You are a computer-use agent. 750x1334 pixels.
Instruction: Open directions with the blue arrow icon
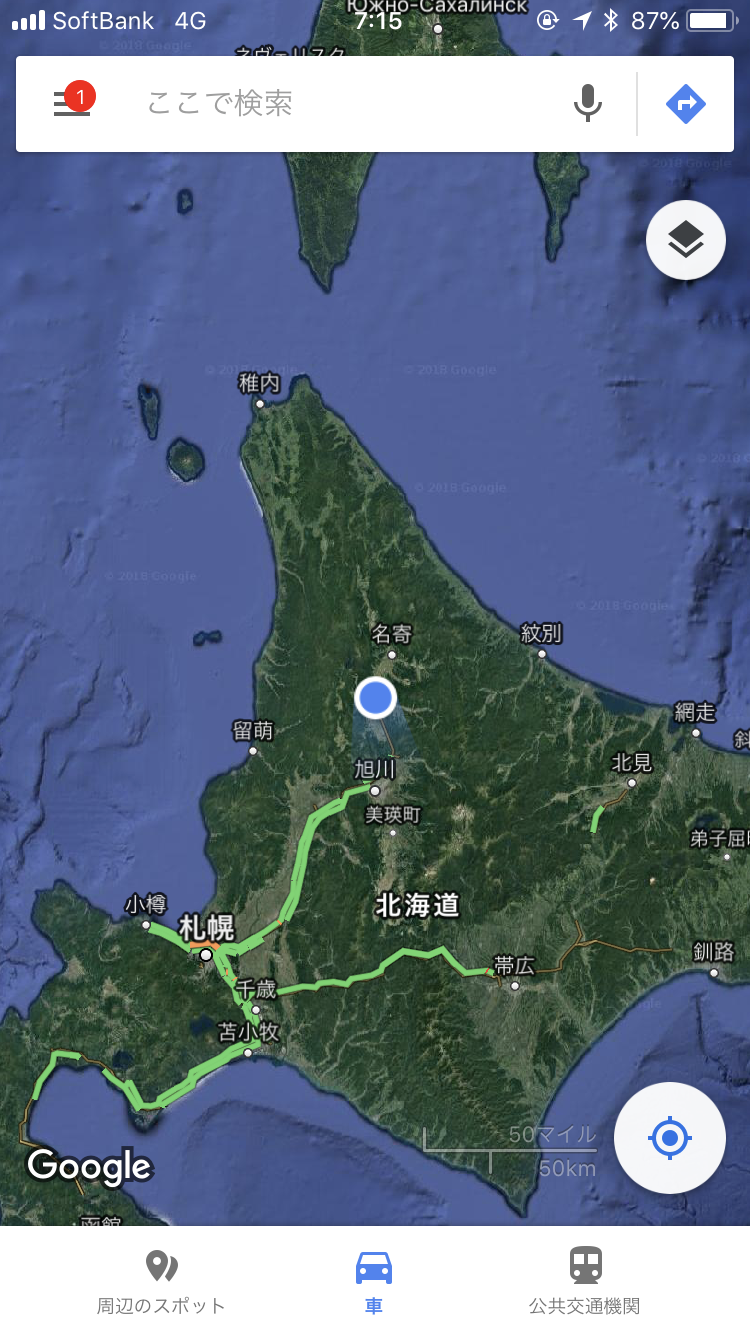(685, 103)
